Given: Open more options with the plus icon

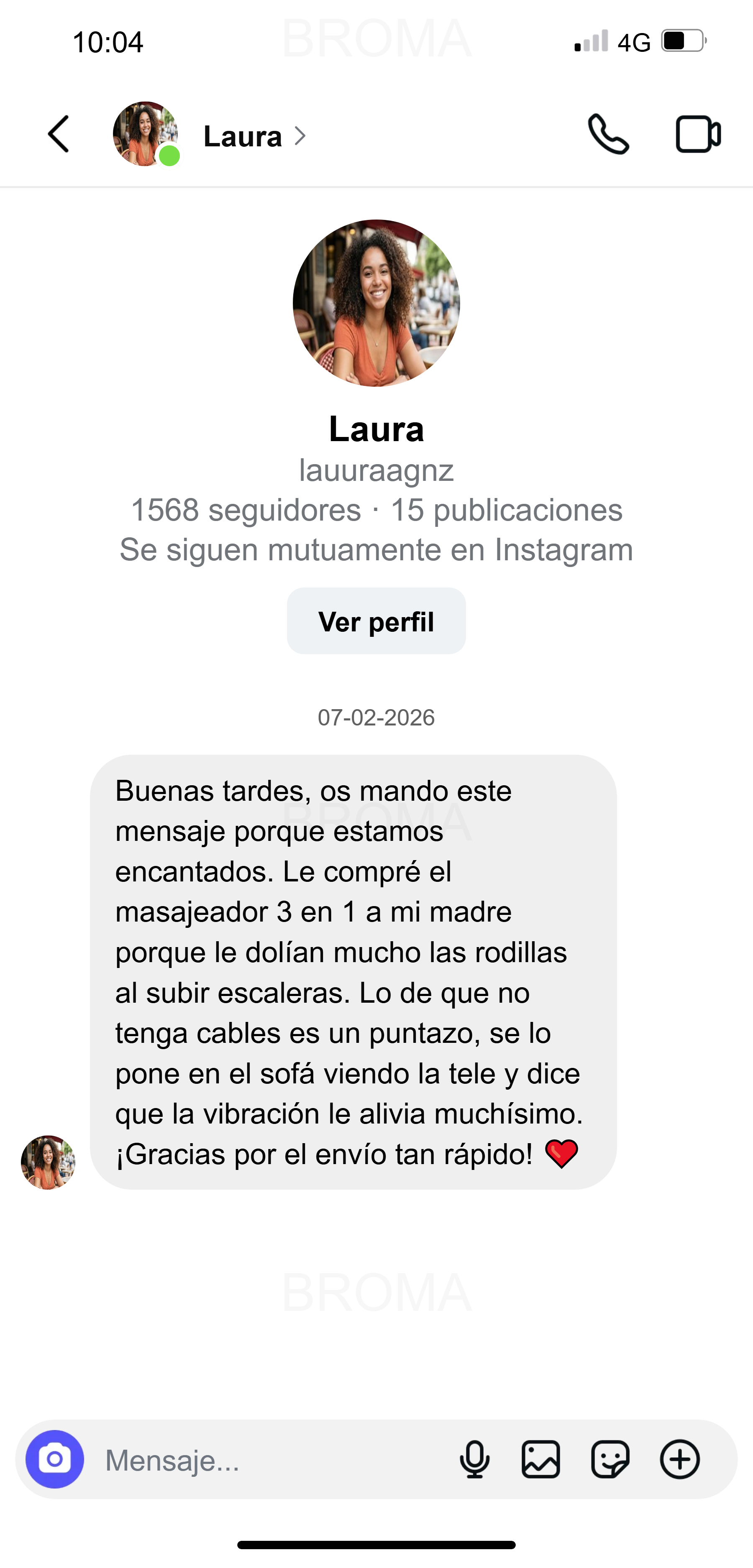Looking at the screenshot, I should (680, 1459).
